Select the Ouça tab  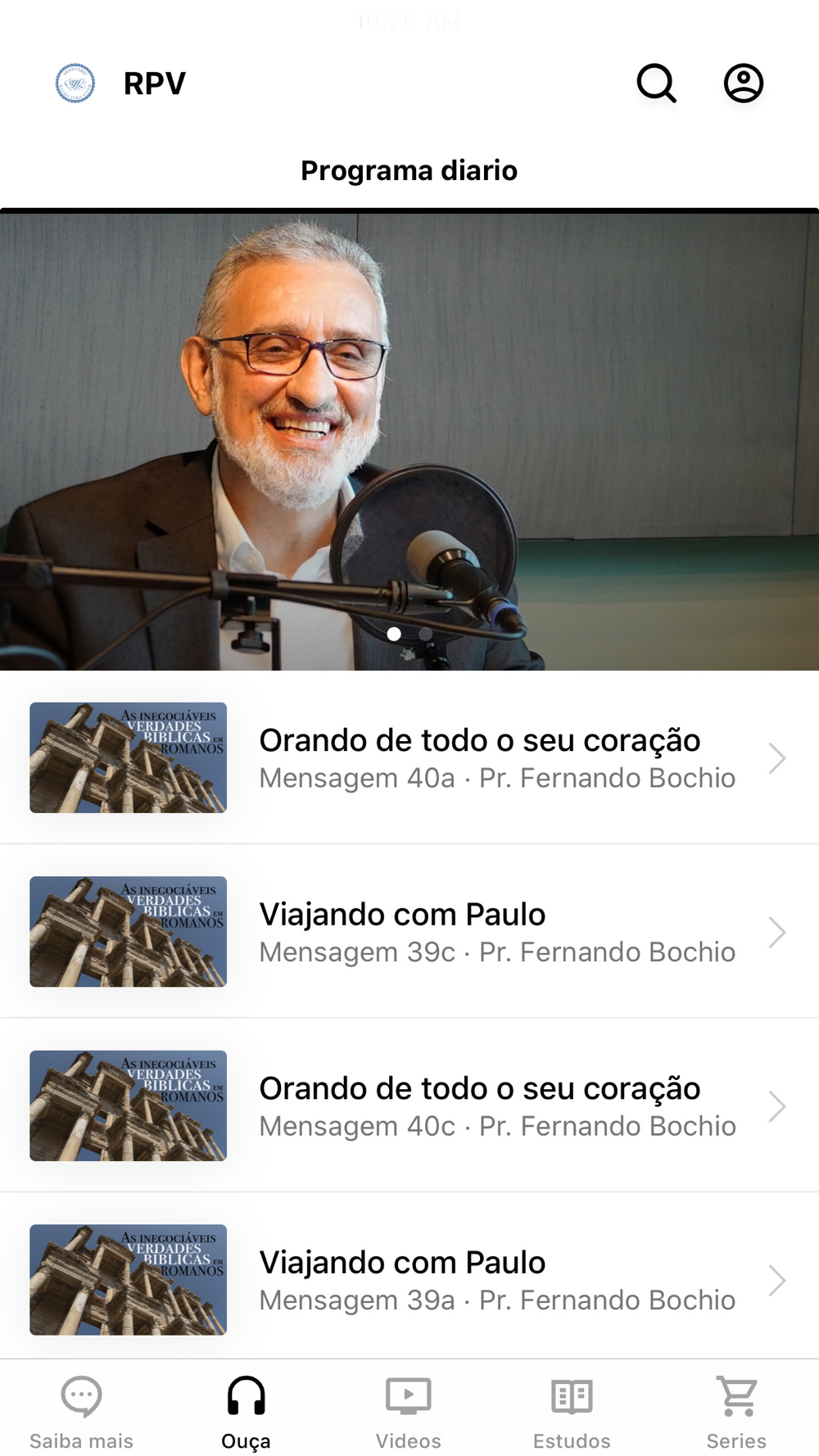[x=246, y=1411]
